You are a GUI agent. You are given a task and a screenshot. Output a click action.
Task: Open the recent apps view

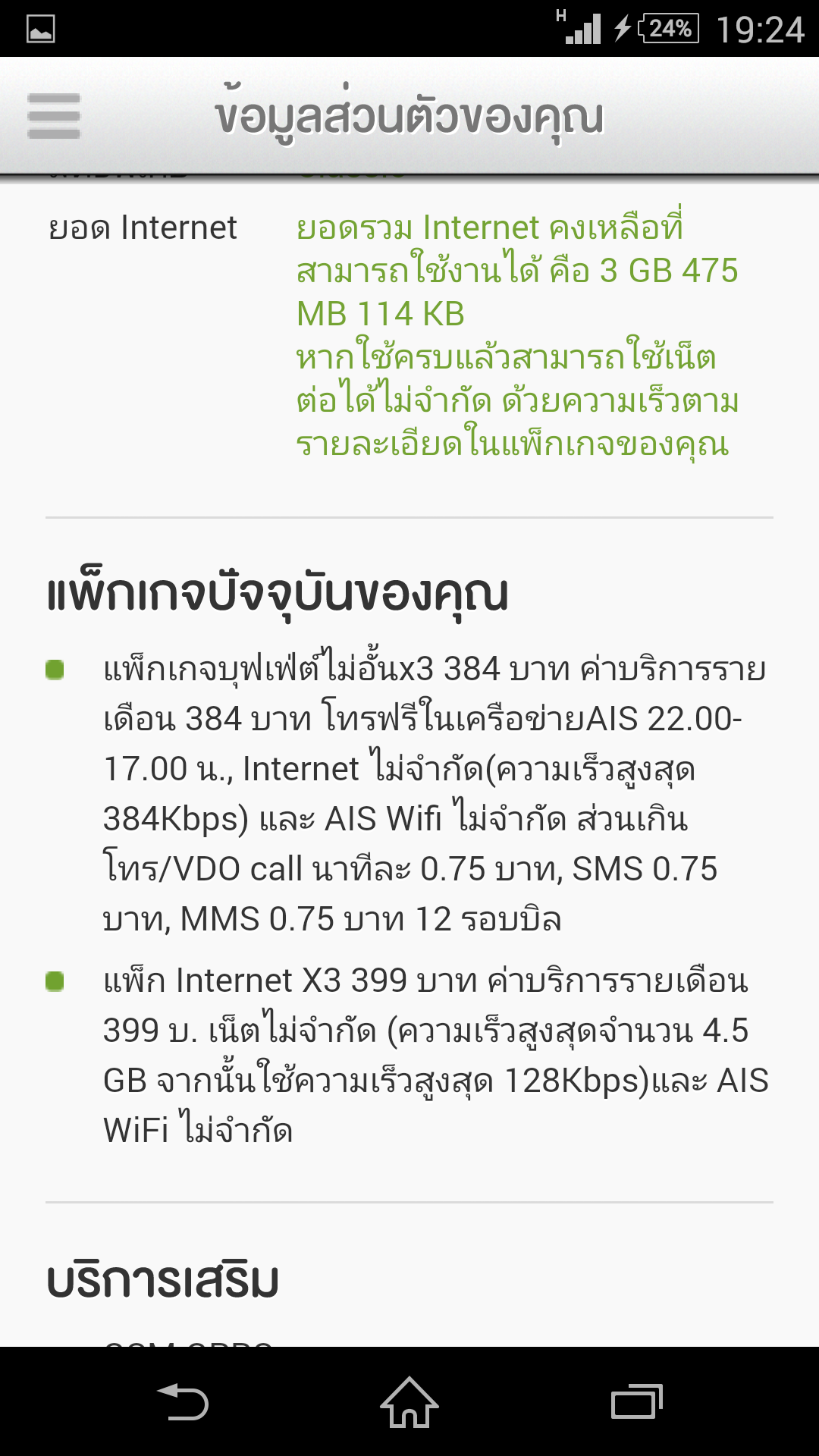click(637, 1401)
